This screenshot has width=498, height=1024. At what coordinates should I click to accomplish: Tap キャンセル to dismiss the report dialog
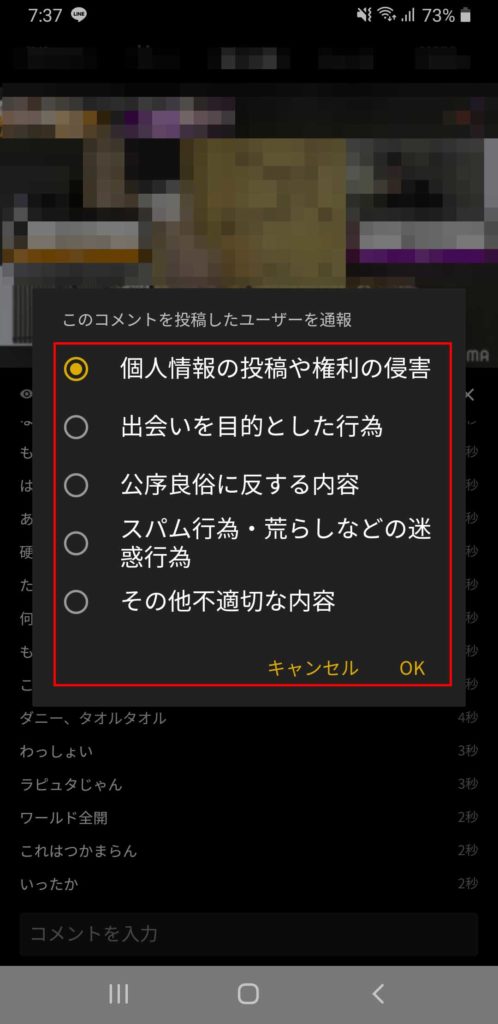click(313, 668)
